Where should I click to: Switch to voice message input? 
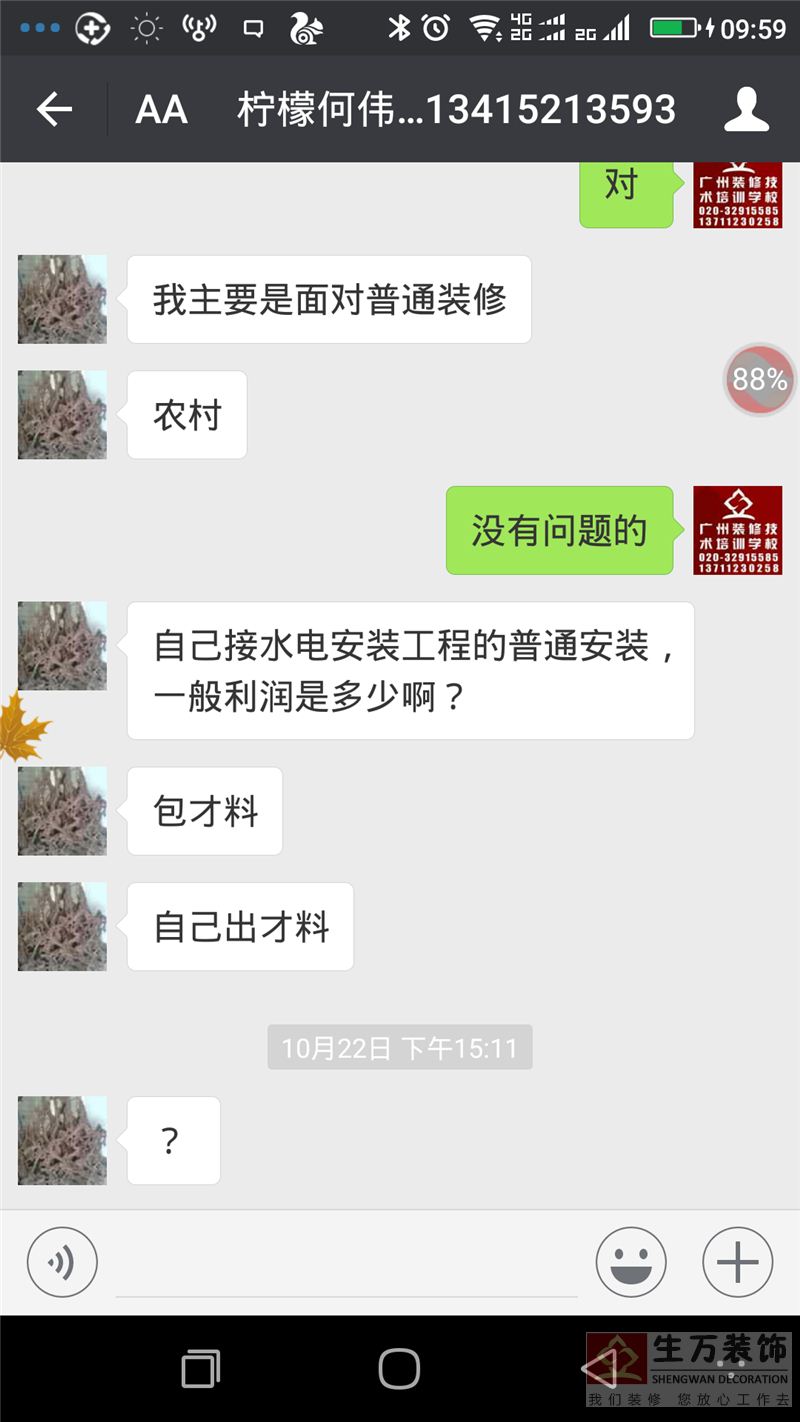[62, 1262]
